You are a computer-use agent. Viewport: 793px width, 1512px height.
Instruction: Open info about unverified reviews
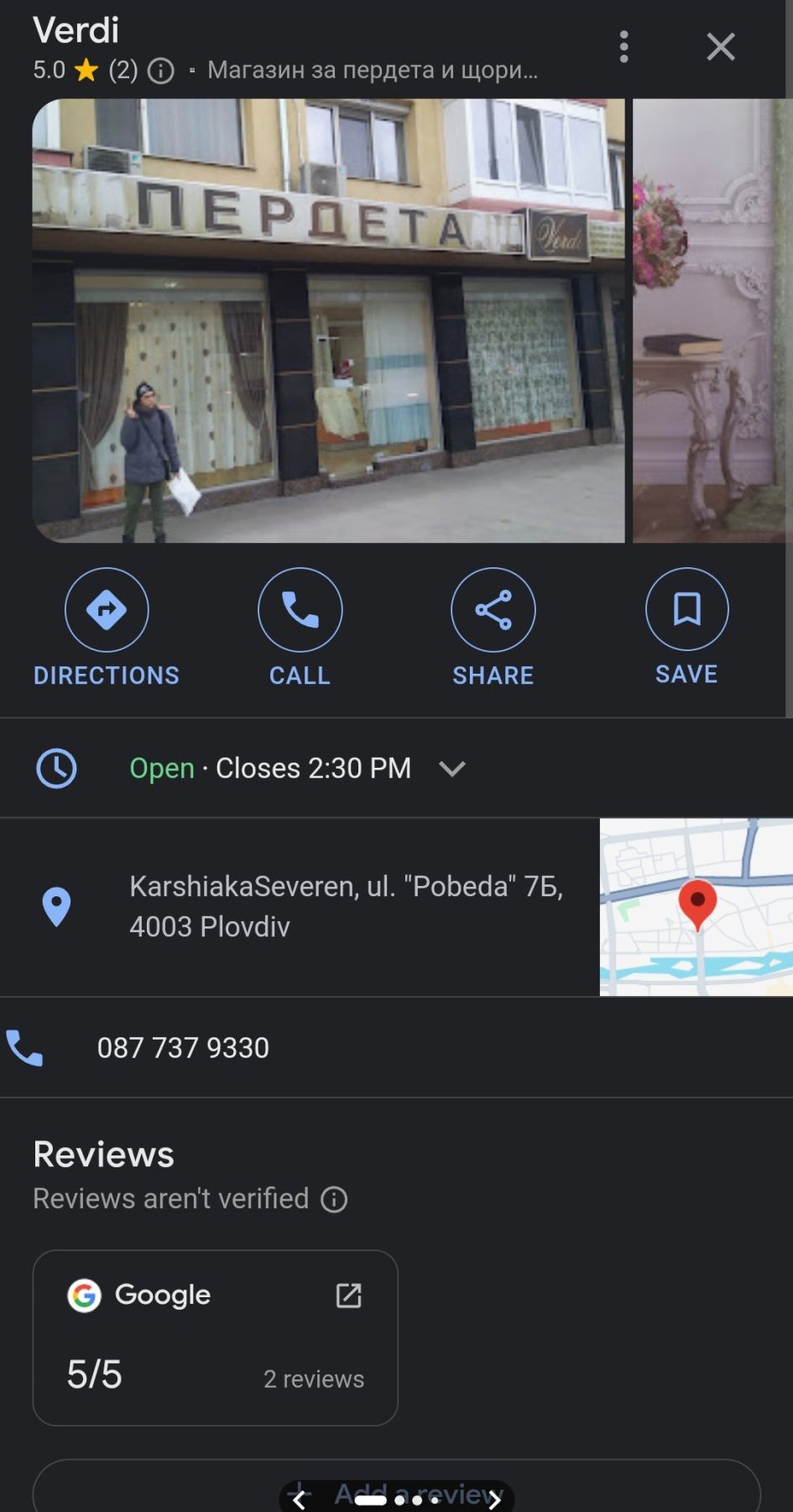coord(335,1200)
